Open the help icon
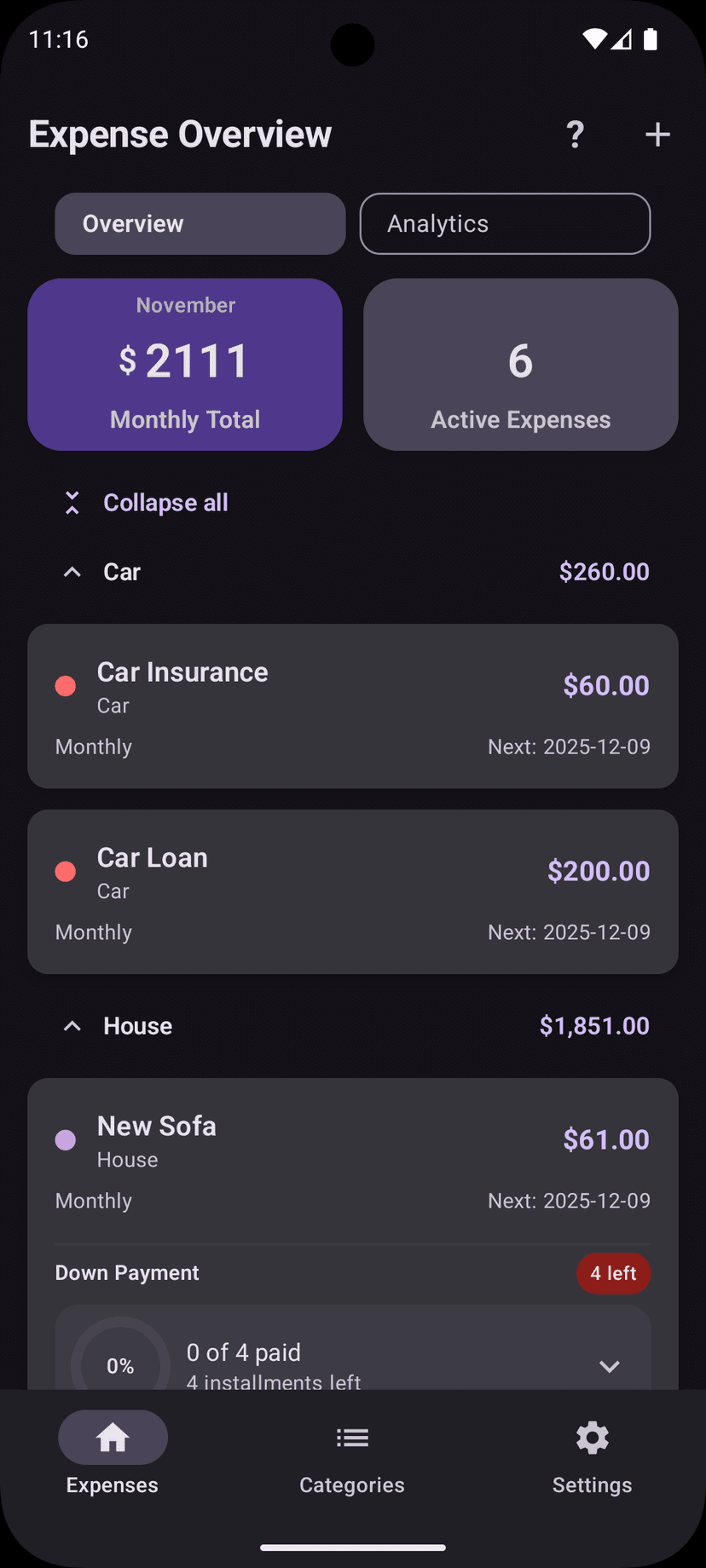The width and height of the screenshot is (706, 1568). coord(575,134)
